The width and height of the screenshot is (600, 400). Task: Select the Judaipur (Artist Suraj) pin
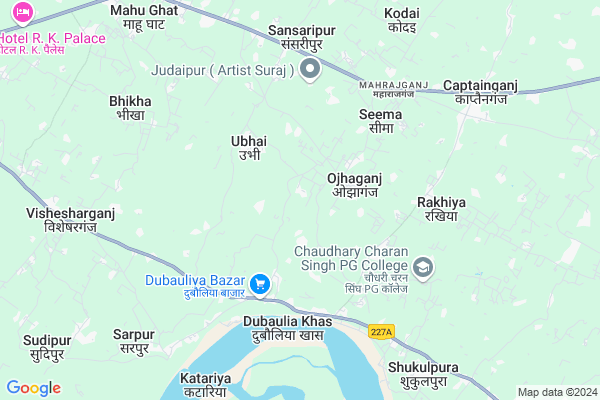click(x=310, y=70)
